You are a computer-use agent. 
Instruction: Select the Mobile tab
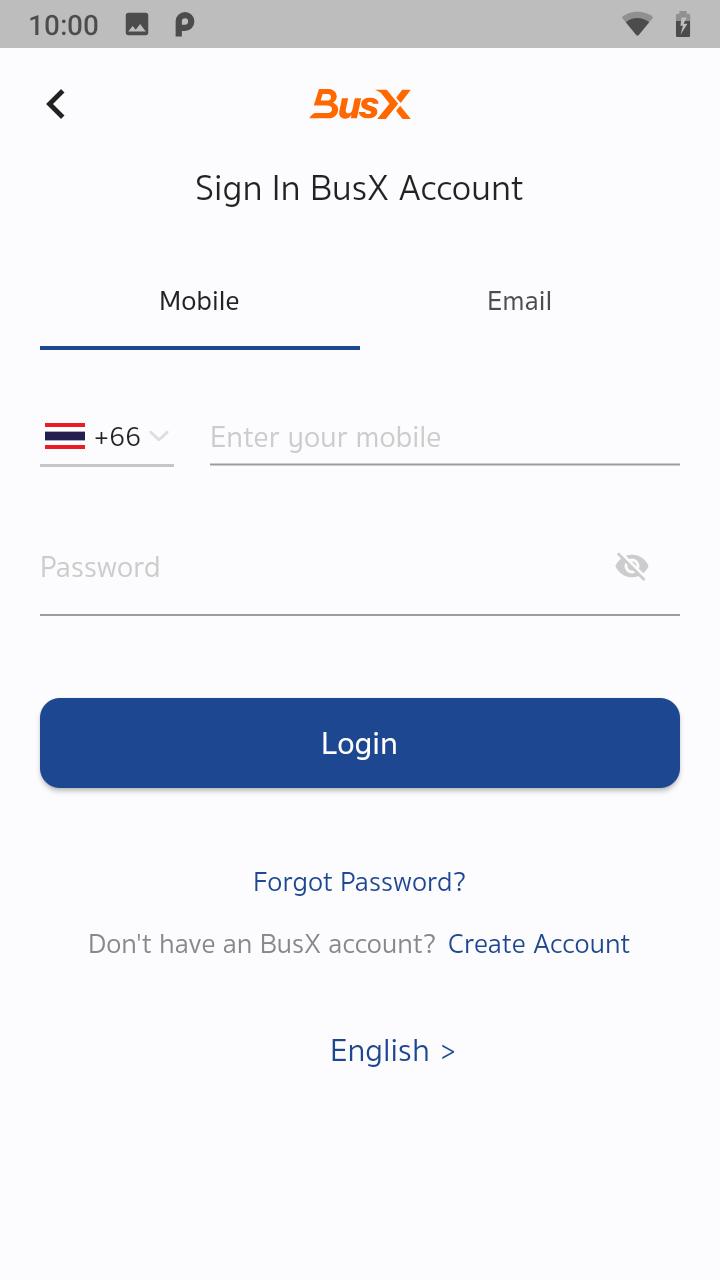pyautogui.click(x=200, y=302)
